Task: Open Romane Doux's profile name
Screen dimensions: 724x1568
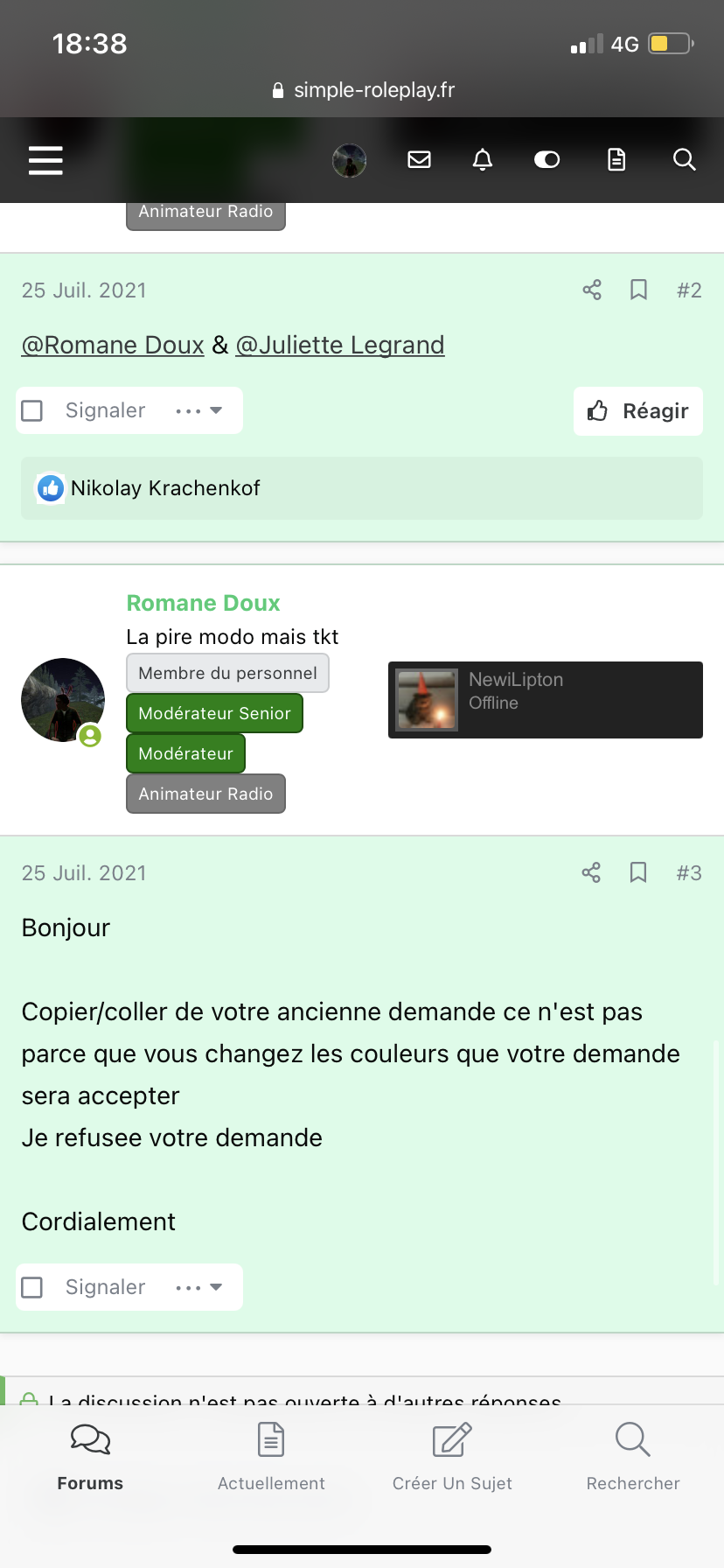Action: pos(203,603)
